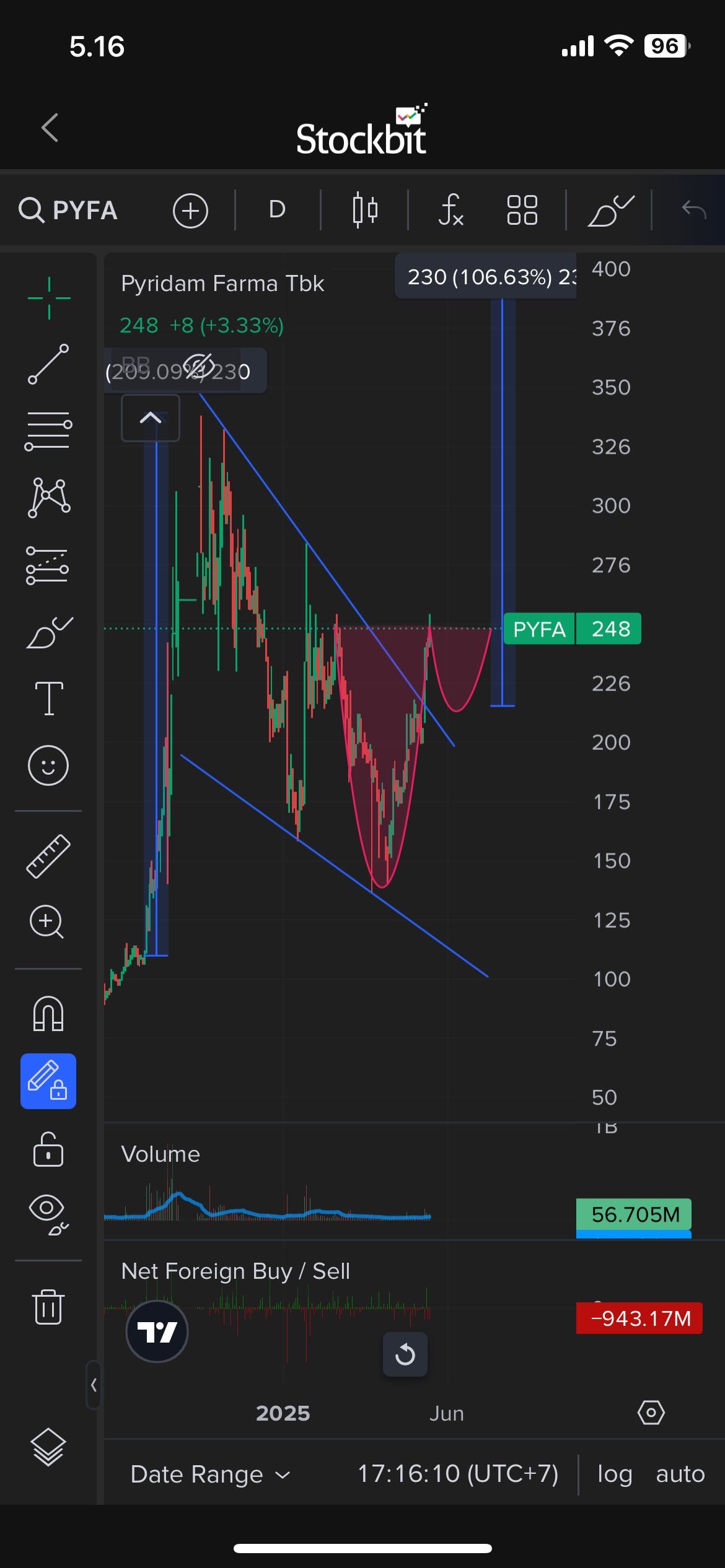Open the candlestick chart style picker
This screenshot has width=725, height=1568.
click(364, 210)
